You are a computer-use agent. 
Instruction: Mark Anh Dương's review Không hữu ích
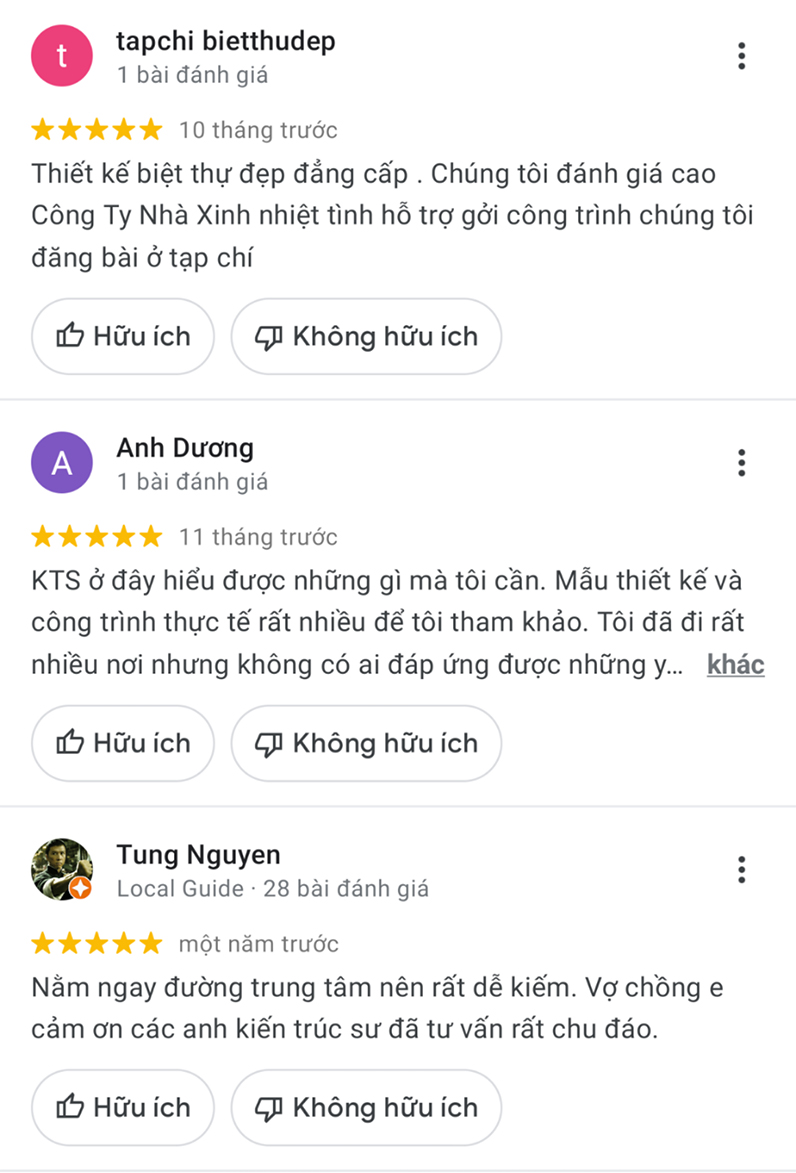tap(366, 743)
